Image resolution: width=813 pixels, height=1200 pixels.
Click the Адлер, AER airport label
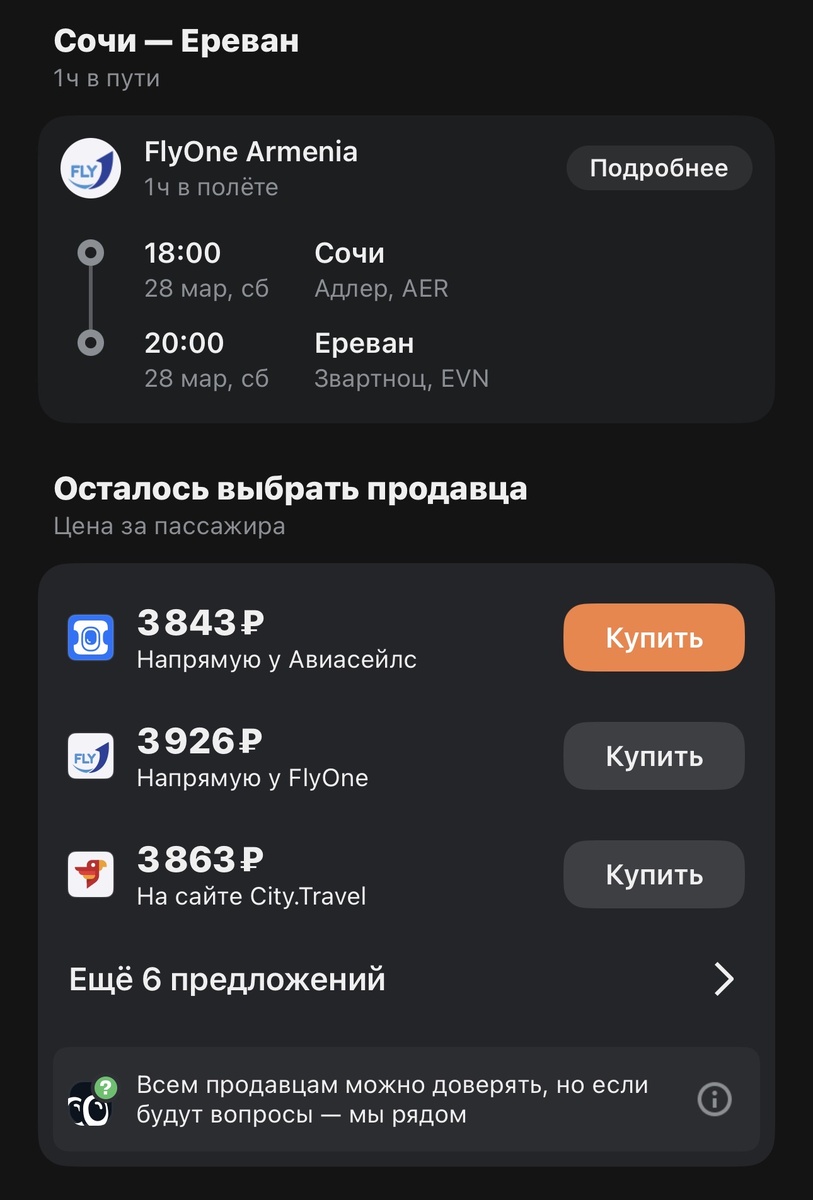tap(381, 289)
